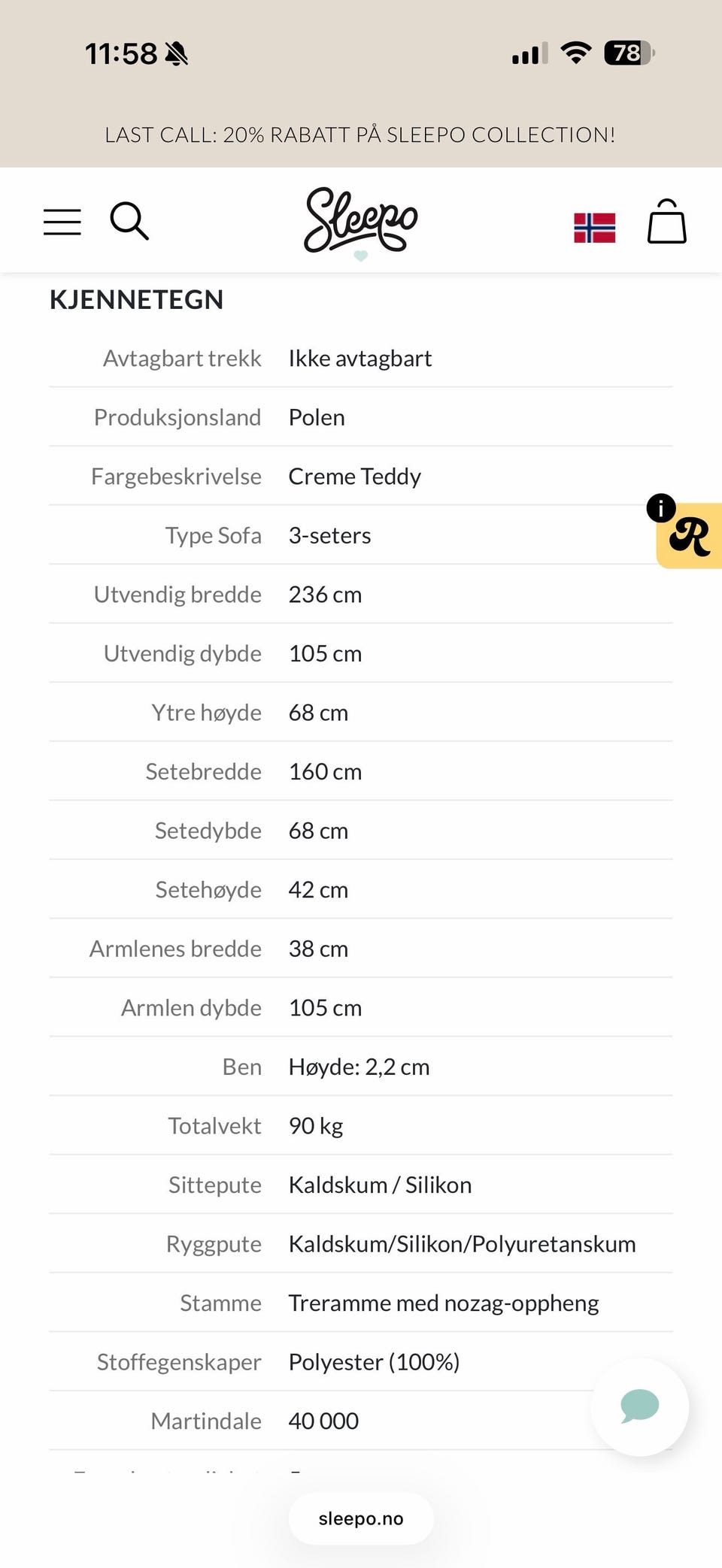722x1568 pixels.
Task: Change country via Norwegian flag
Action: [x=594, y=228]
